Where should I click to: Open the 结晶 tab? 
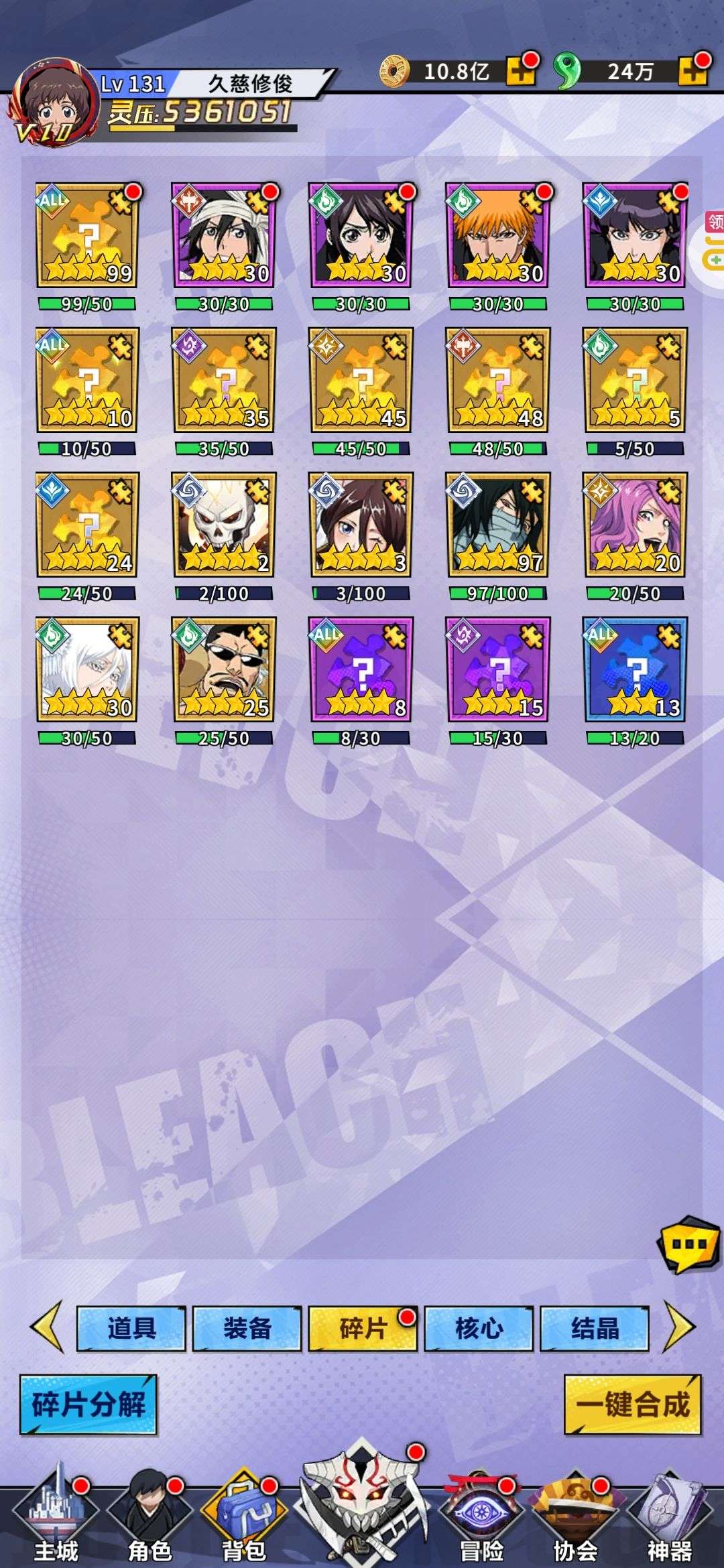click(x=595, y=1327)
